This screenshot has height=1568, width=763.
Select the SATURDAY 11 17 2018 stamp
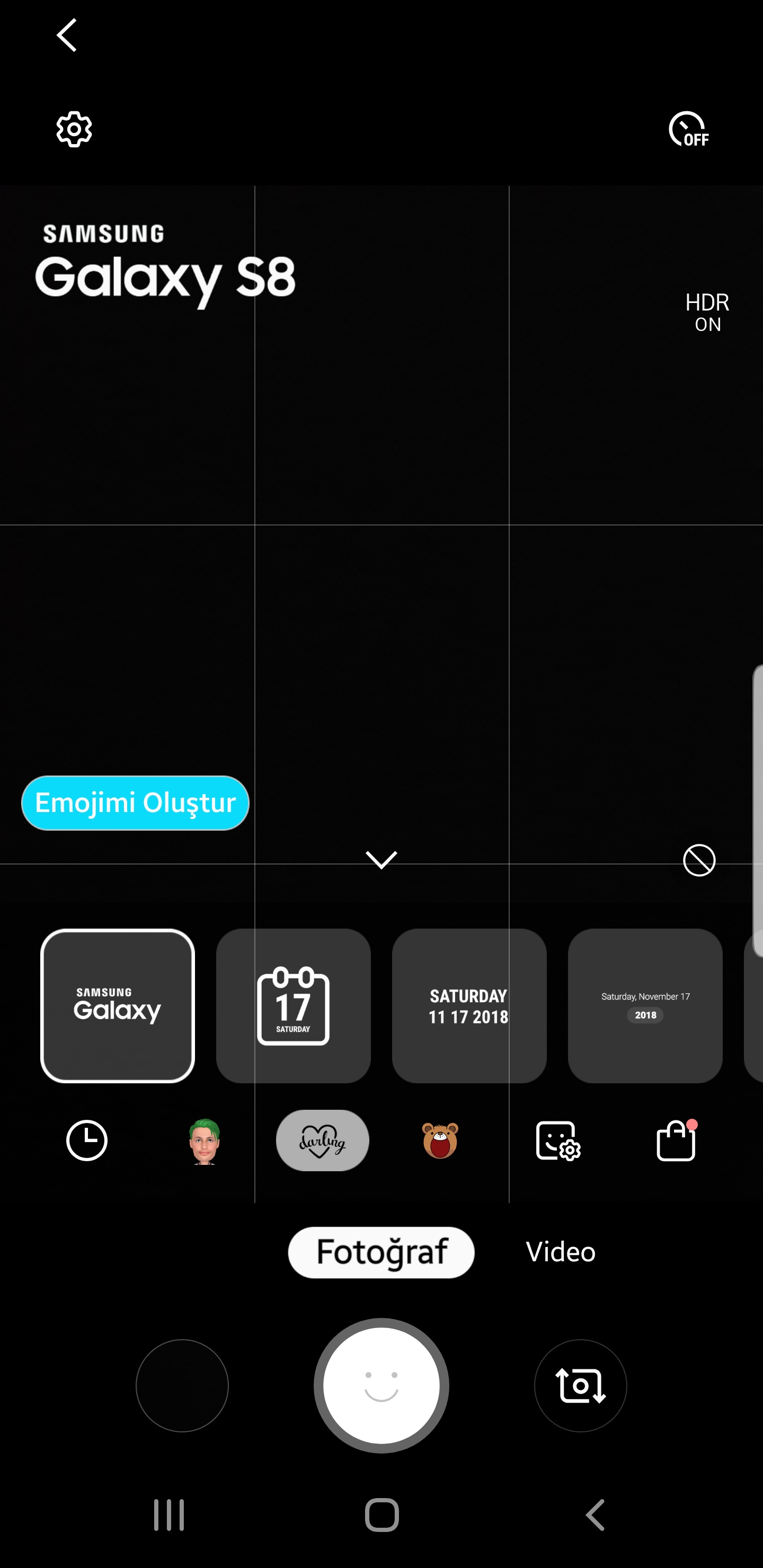click(x=469, y=1005)
